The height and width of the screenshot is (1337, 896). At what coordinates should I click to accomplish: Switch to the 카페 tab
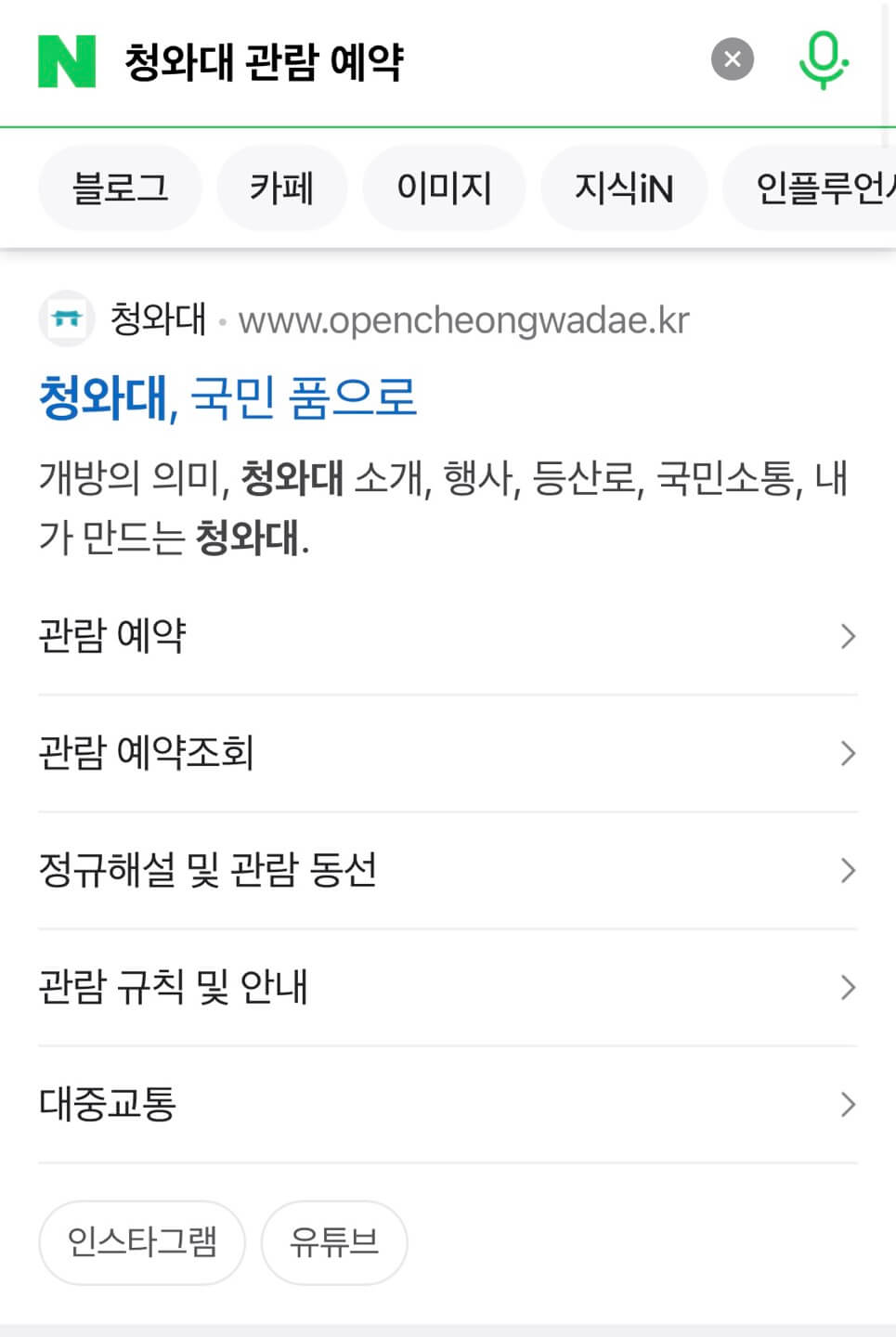282,188
